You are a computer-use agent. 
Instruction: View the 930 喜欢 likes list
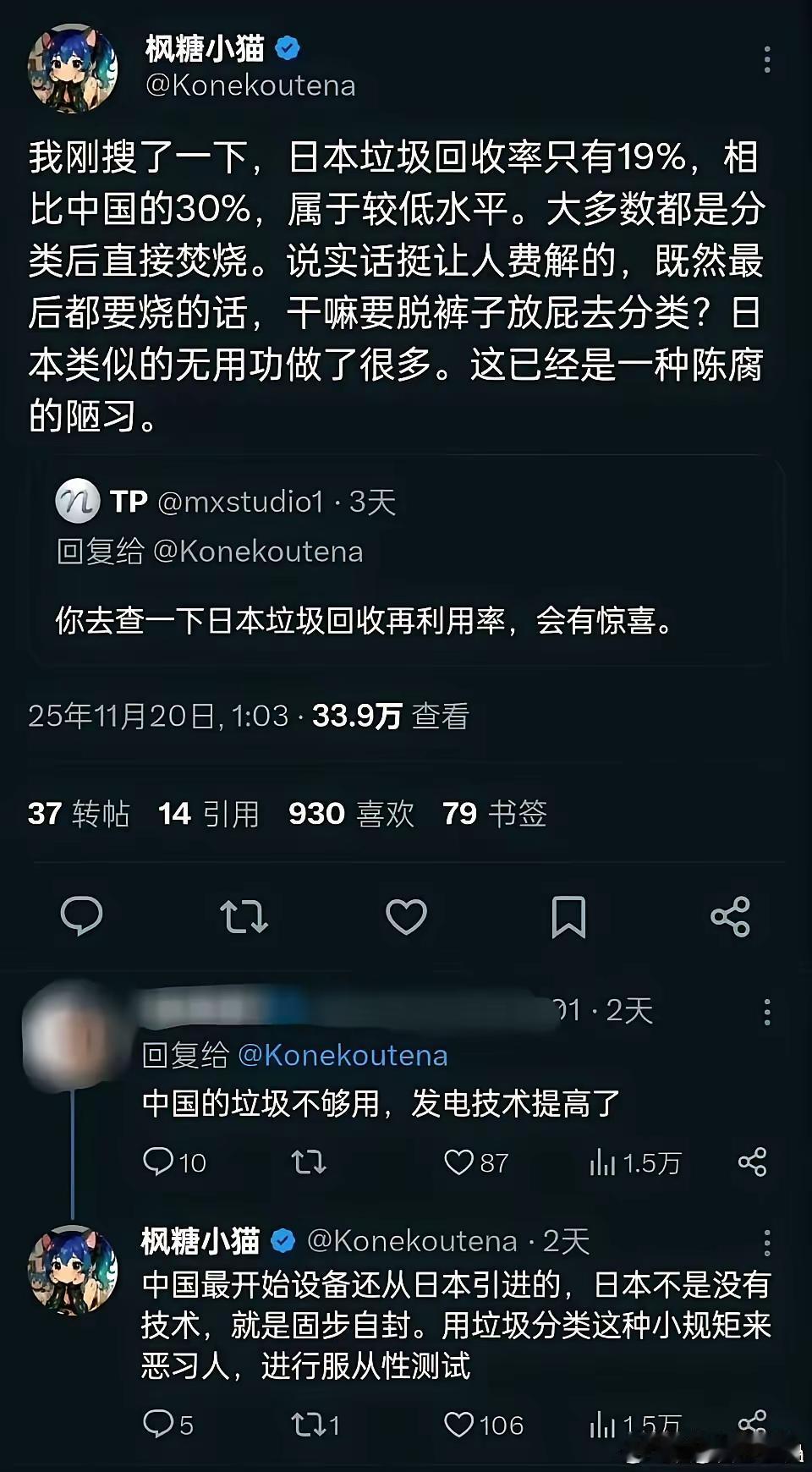pos(345,814)
